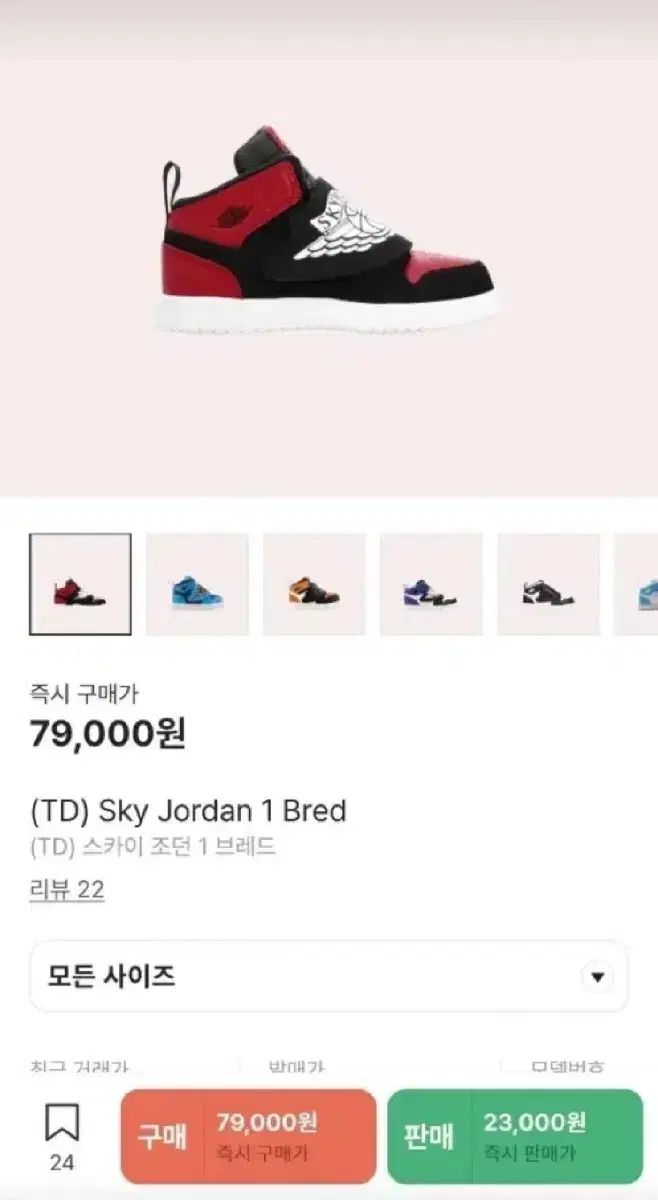The image size is (658, 1200).
Task: Select the black and white shoe thumbnail
Action: tap(548, 585)
